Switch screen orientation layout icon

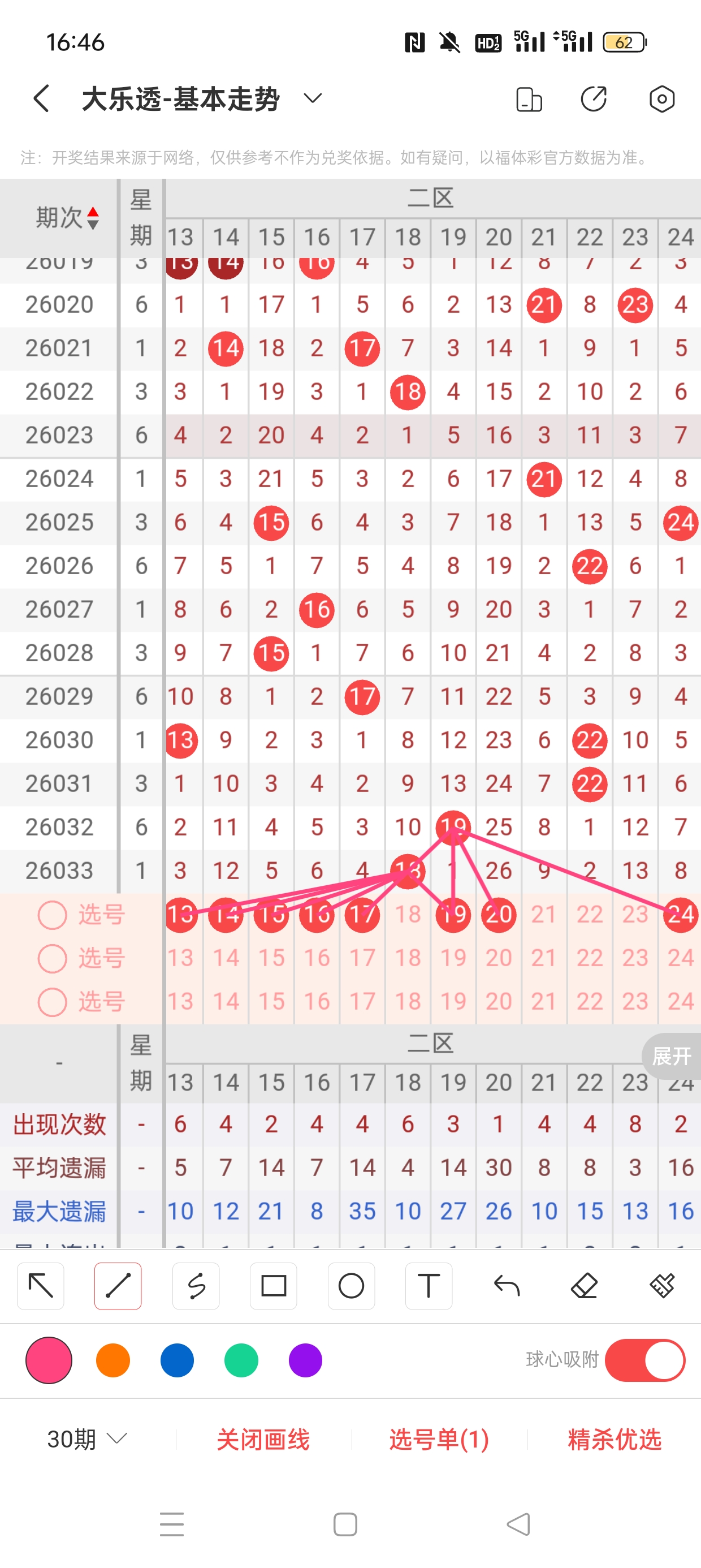529,99
